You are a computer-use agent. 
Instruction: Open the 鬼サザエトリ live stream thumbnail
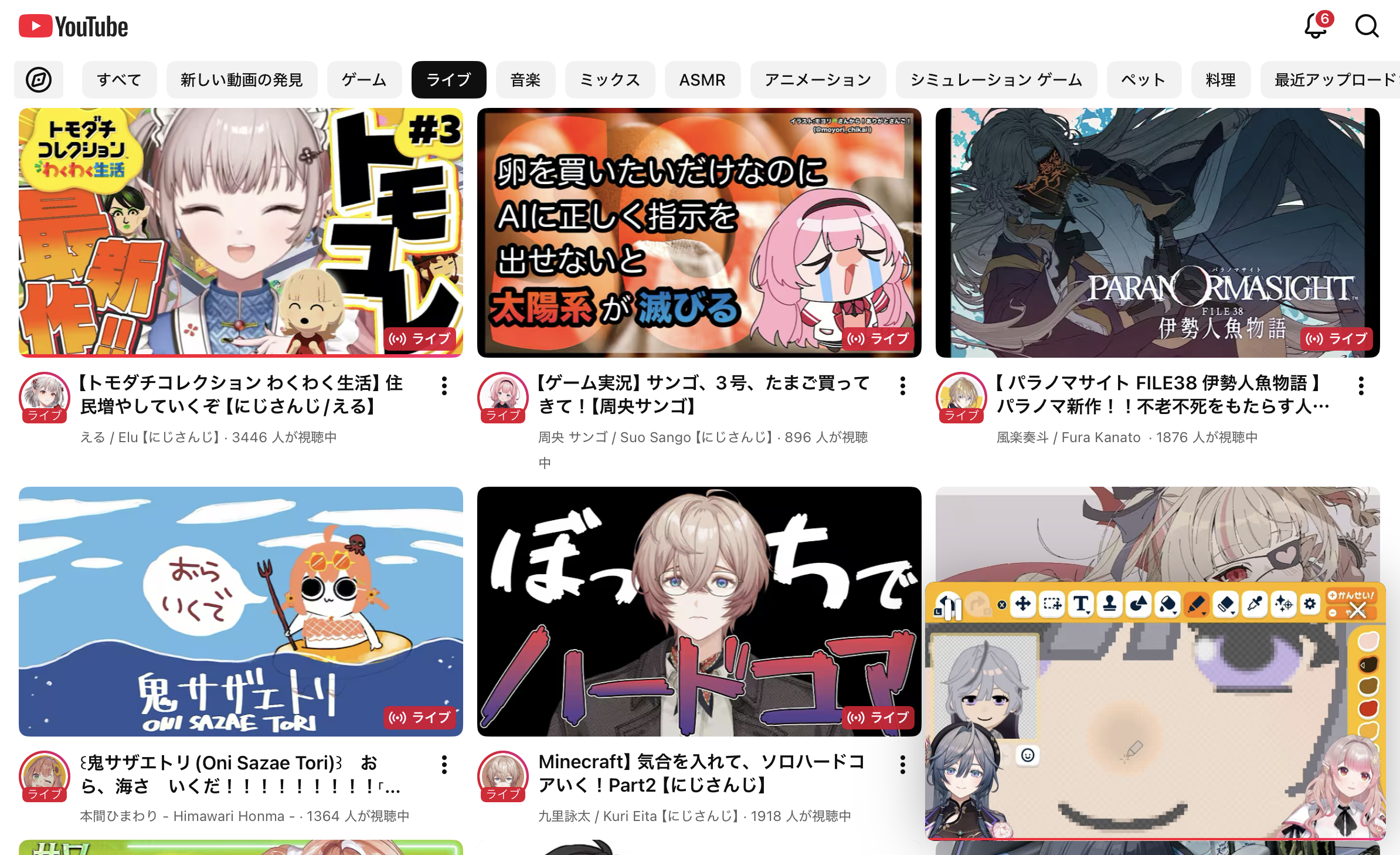click(x=241, y=611)
